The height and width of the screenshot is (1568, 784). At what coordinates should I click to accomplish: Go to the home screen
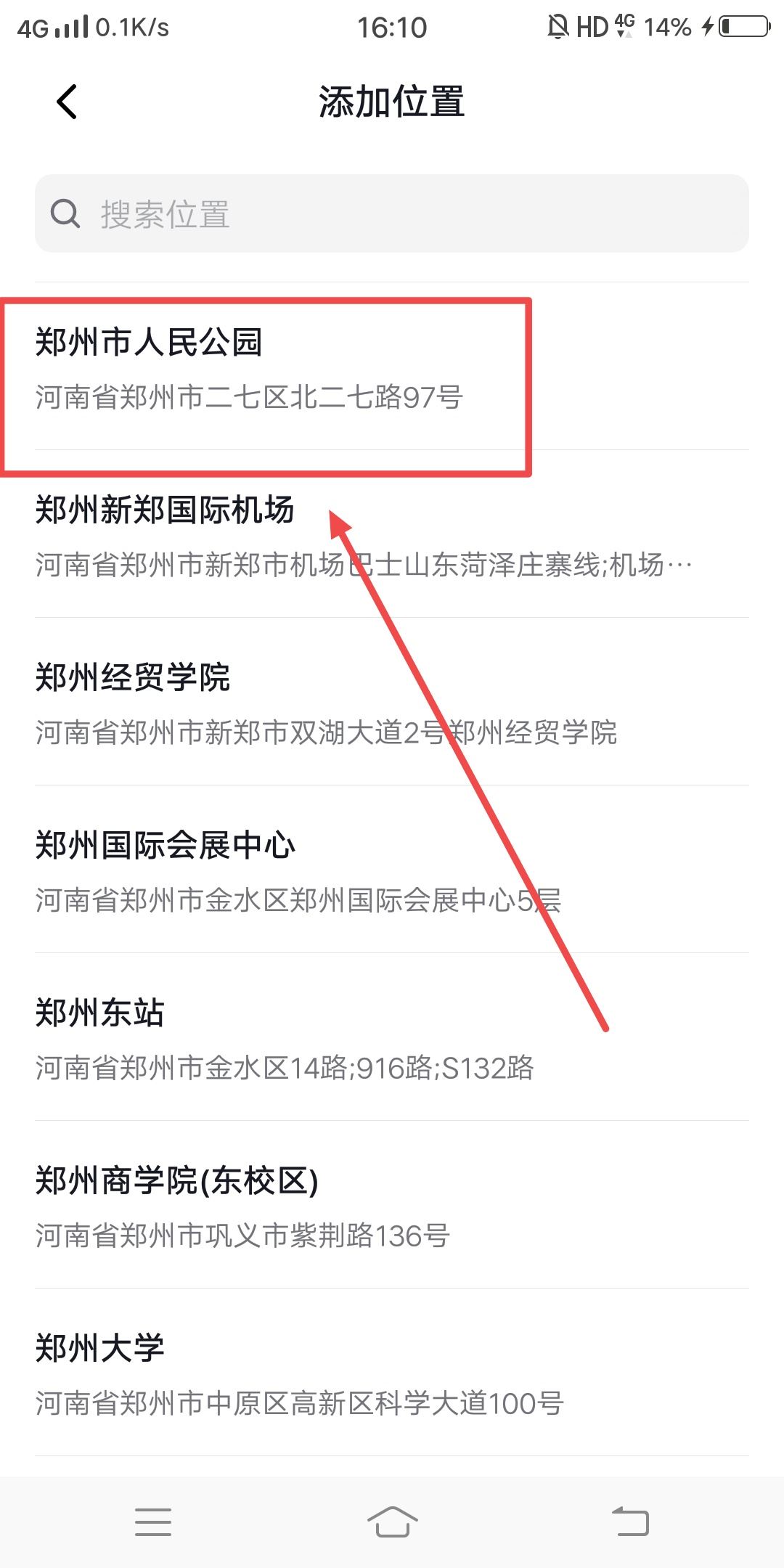(392, 1522)
